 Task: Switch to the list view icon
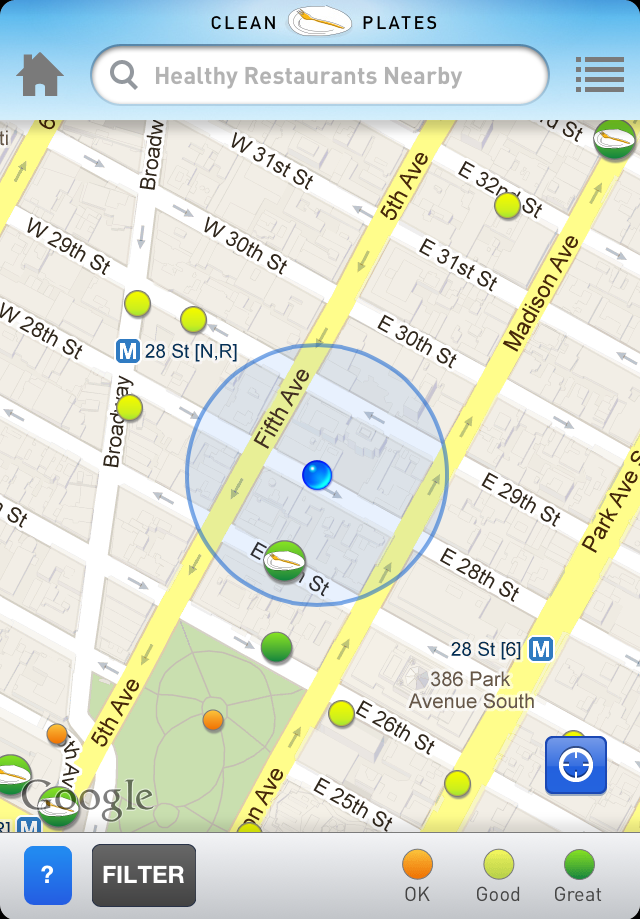coord(600,75)
